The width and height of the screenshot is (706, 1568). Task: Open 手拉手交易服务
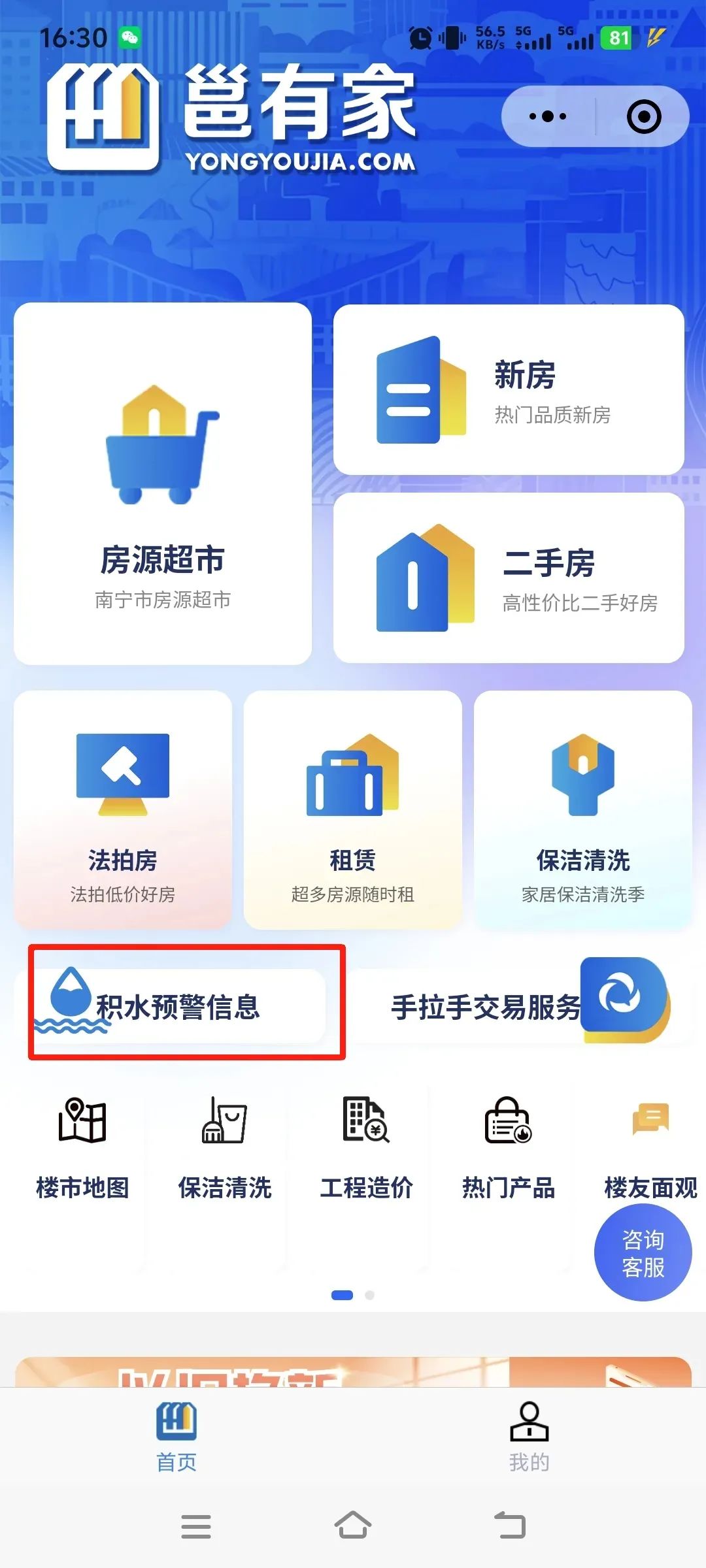pyautogui.click(x=516, y=1006)
